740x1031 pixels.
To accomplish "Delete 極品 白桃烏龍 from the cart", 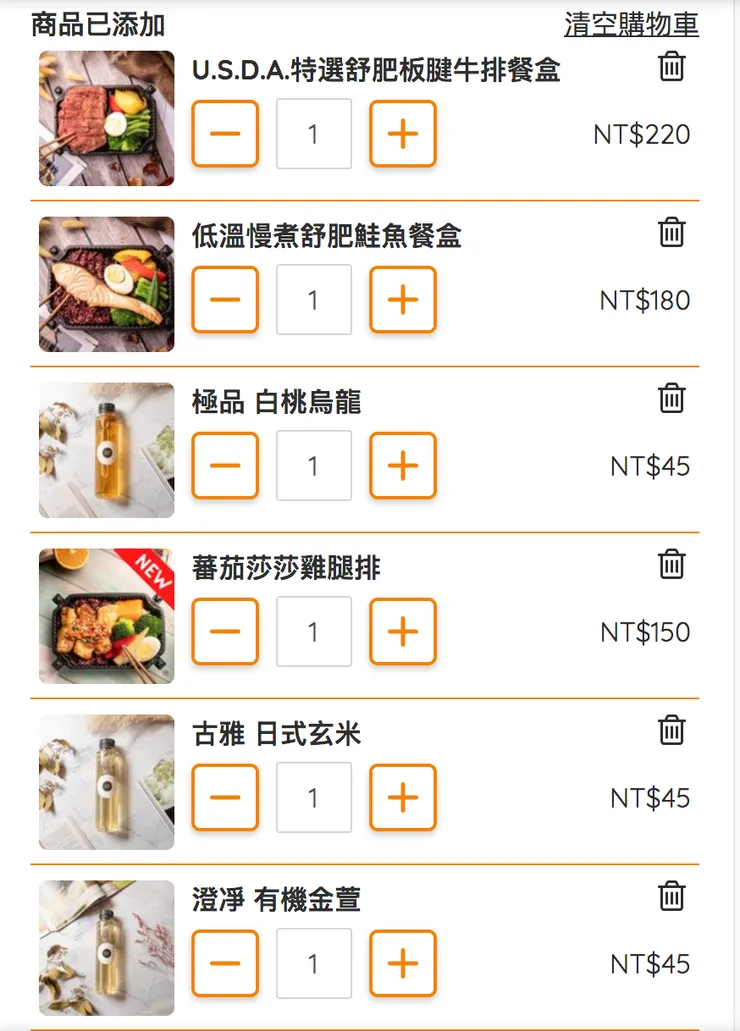I will pos(672,399).
